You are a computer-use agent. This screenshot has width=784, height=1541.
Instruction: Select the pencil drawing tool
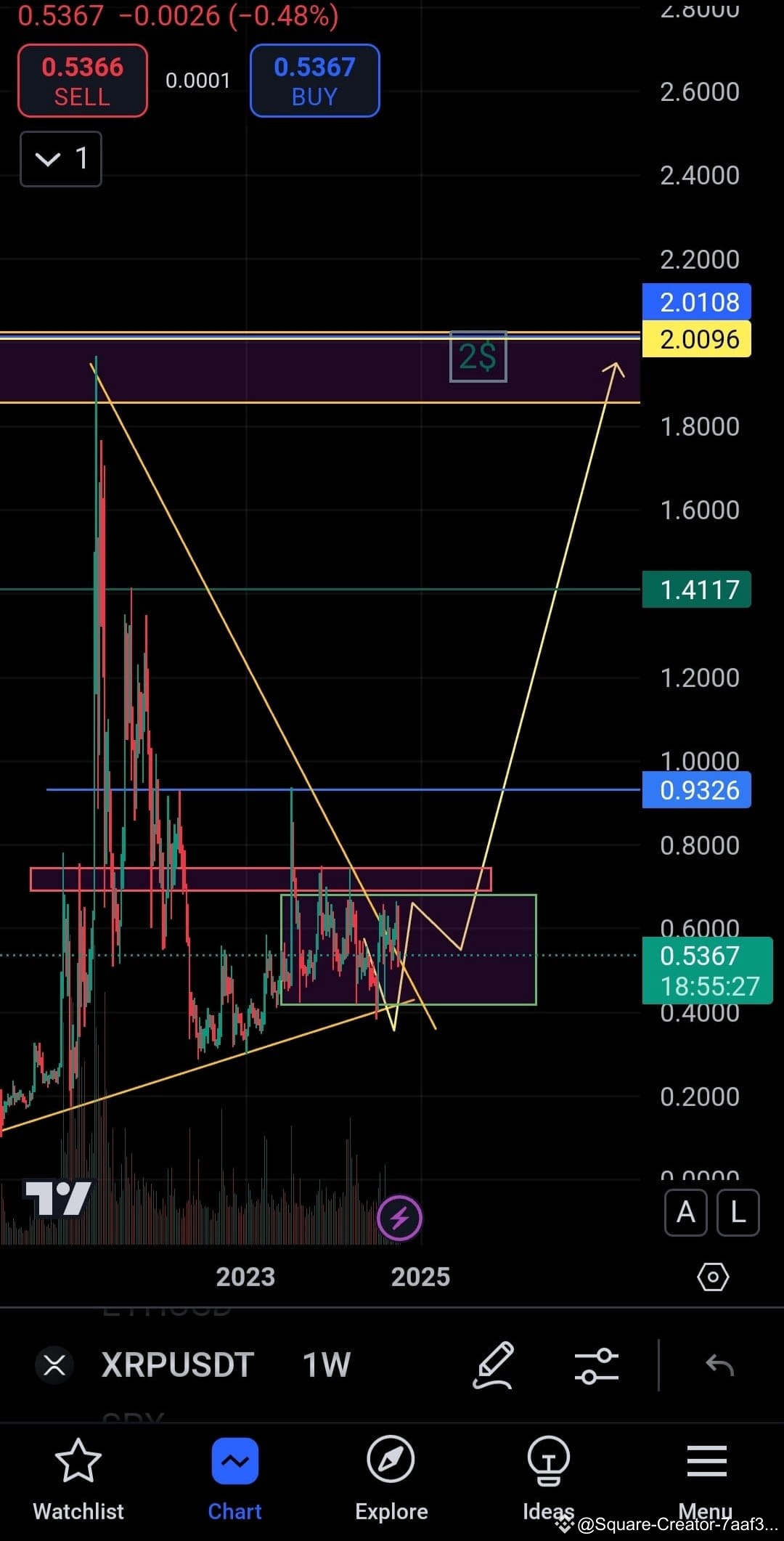[x=494, y=1365]
